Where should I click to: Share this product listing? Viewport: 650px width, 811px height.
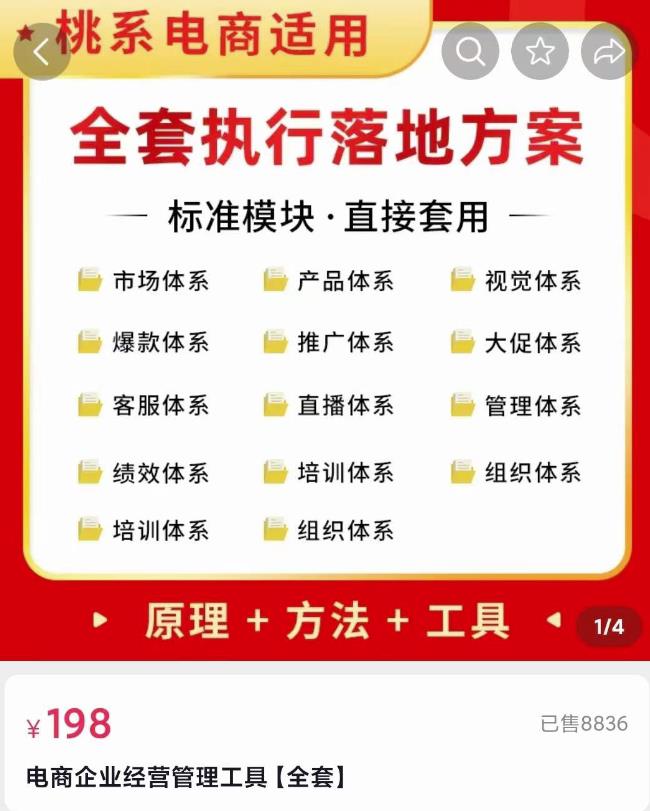tap(609, 52)
